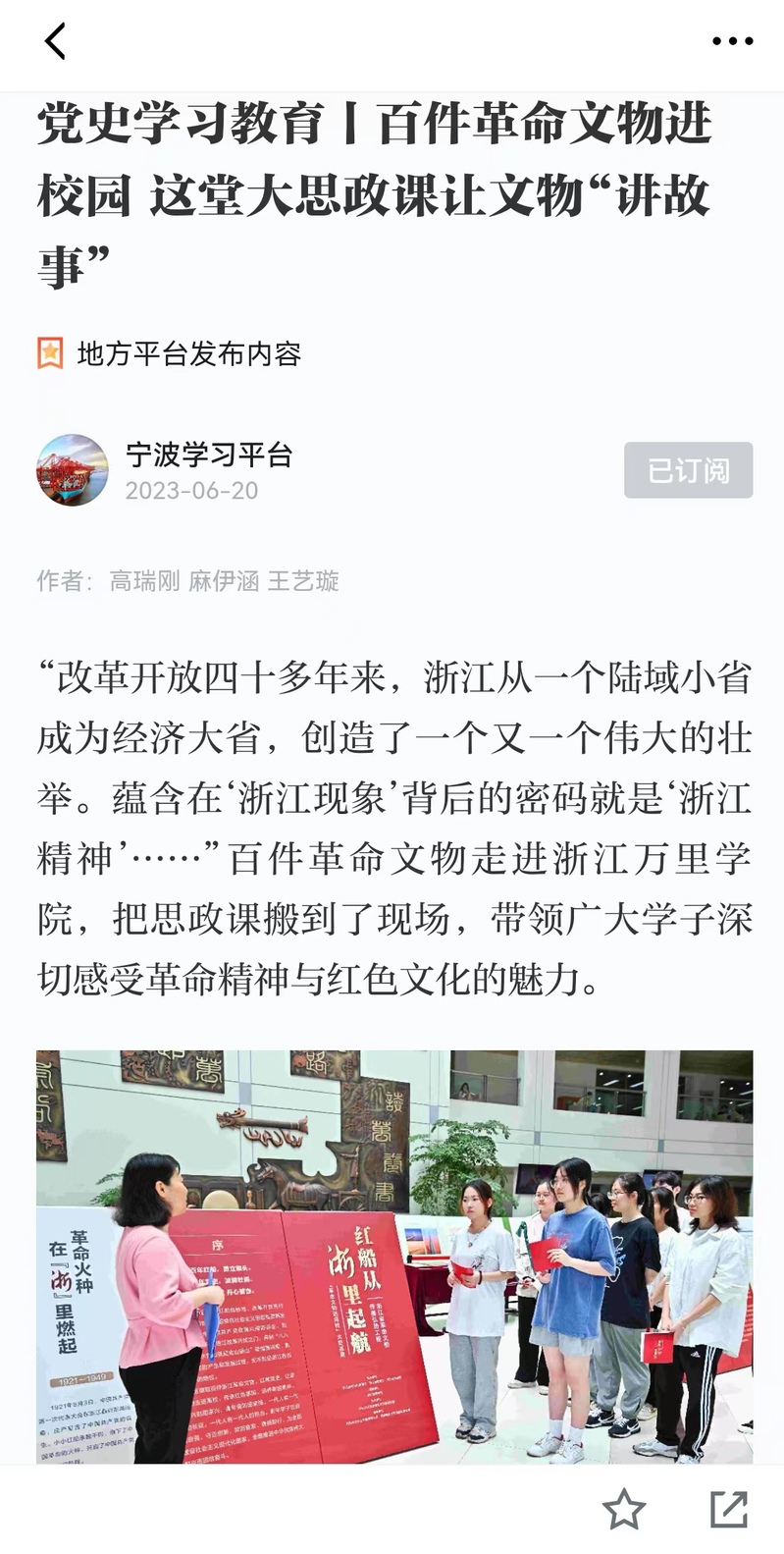Share the article using the share icon
This screenshot has width=784, height=1554.
[x=729, y=1509]
